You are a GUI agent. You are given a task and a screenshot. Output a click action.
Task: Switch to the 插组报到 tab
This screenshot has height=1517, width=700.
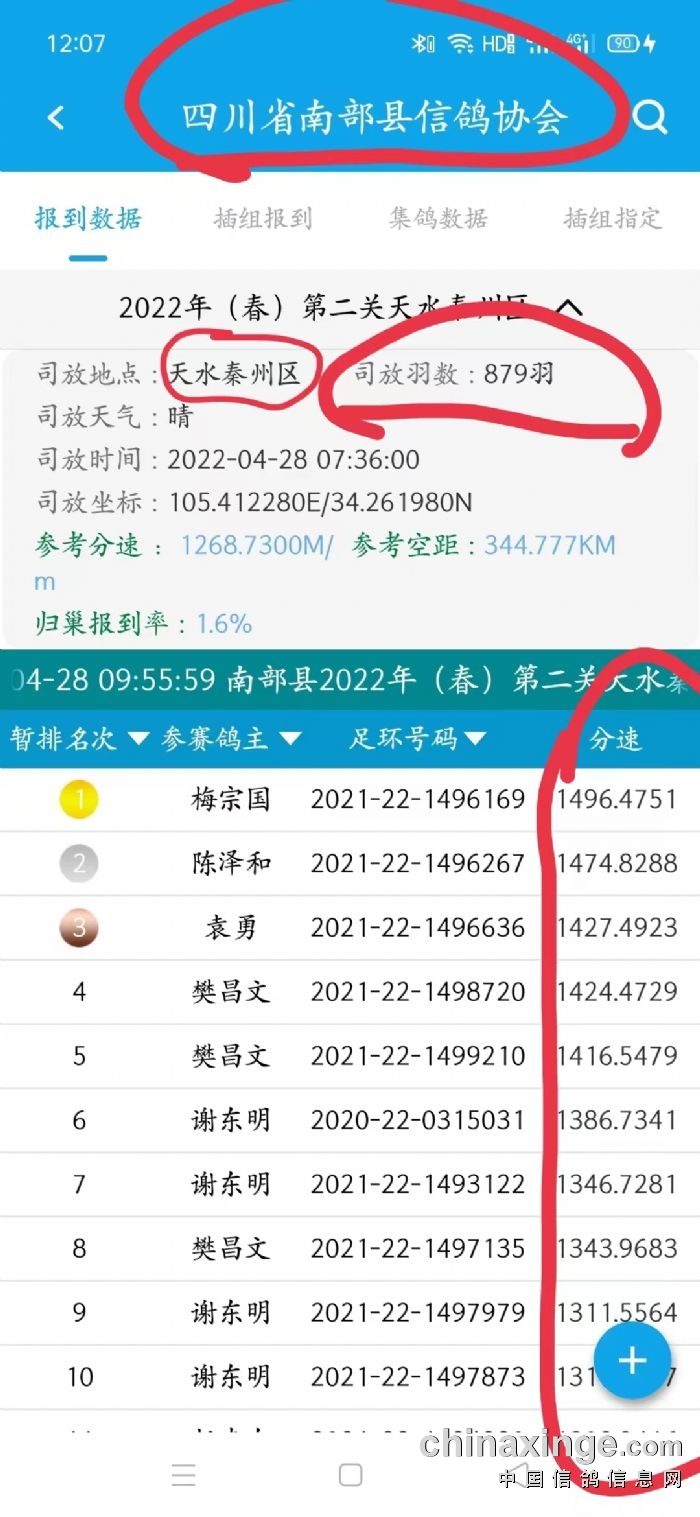pos(263,218)
